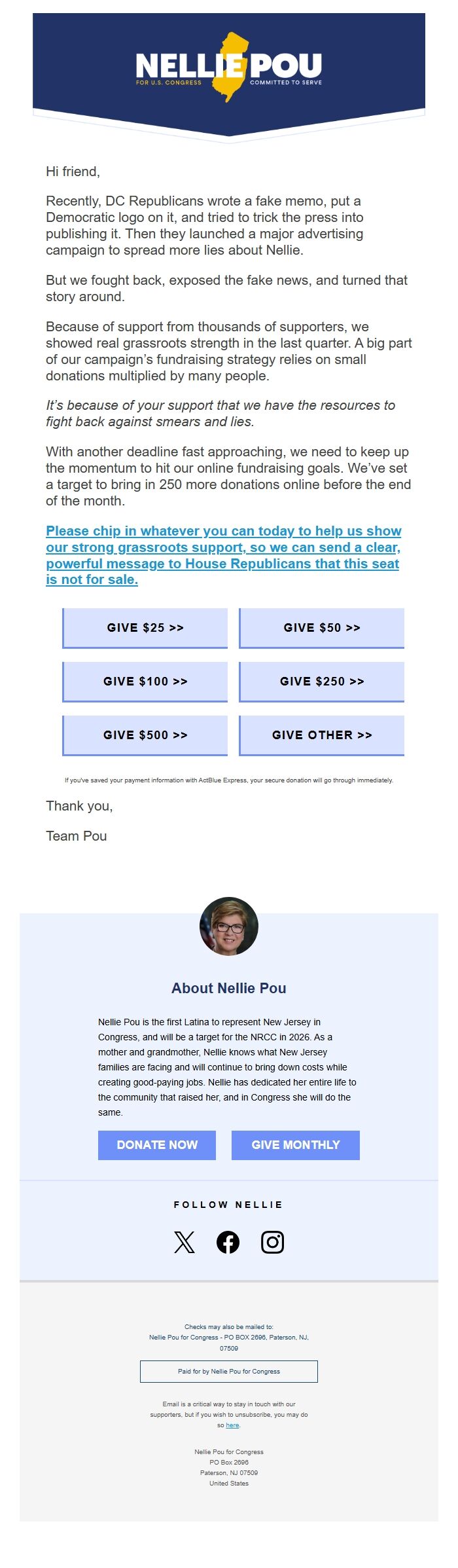Pick GIVE OTHER to enter another amount
The height and width of the screenshot is (1568, 458).
point(322,735)
